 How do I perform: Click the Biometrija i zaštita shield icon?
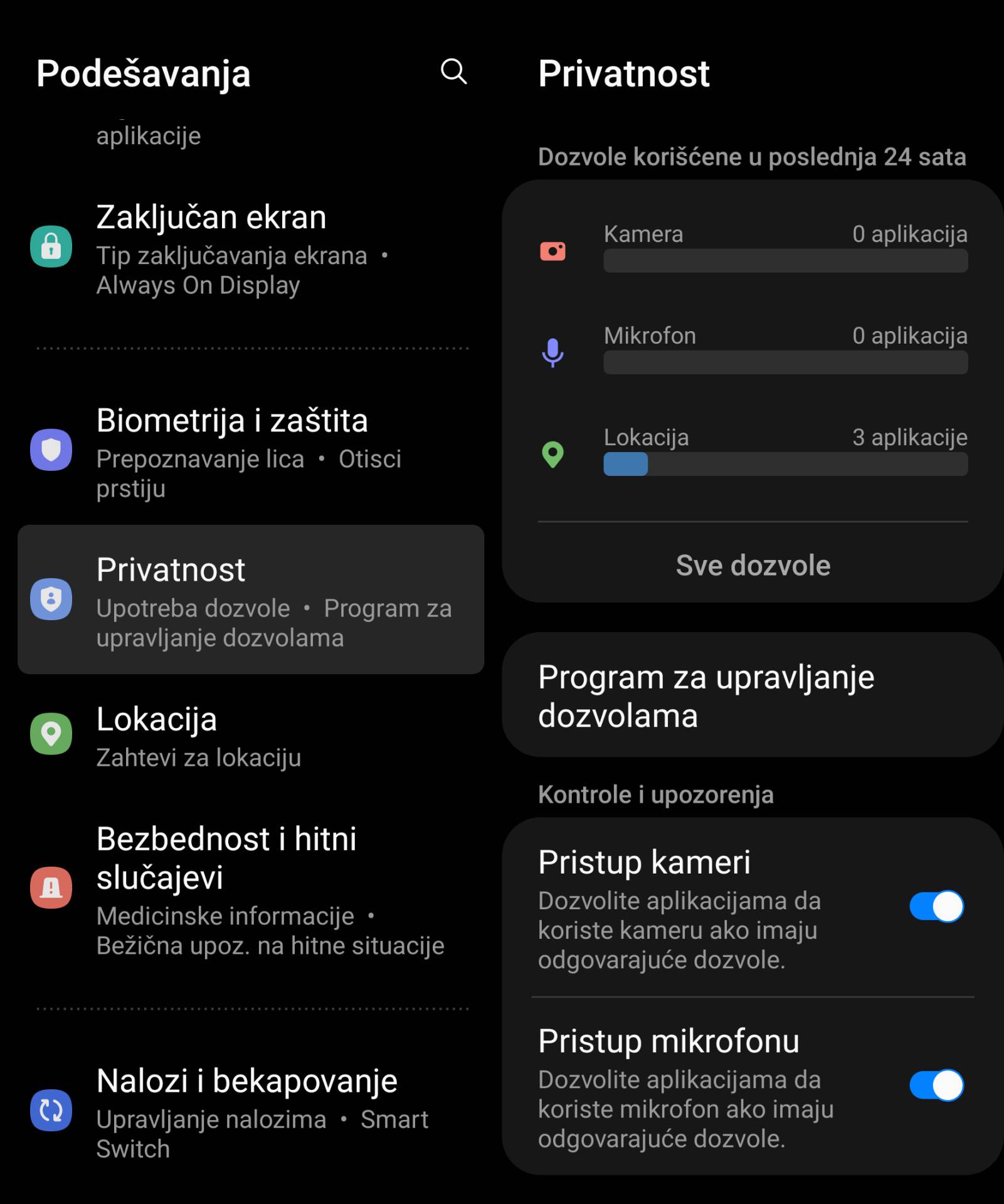(x=50, y=450)
